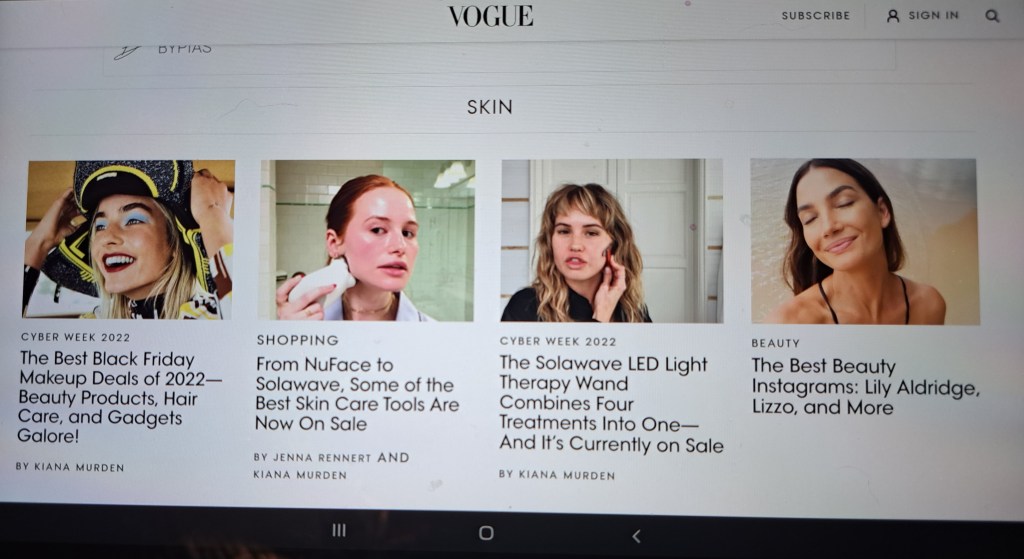The image size is (1024, 559).
Task: Show recent apps
Action: click(339, 531)
